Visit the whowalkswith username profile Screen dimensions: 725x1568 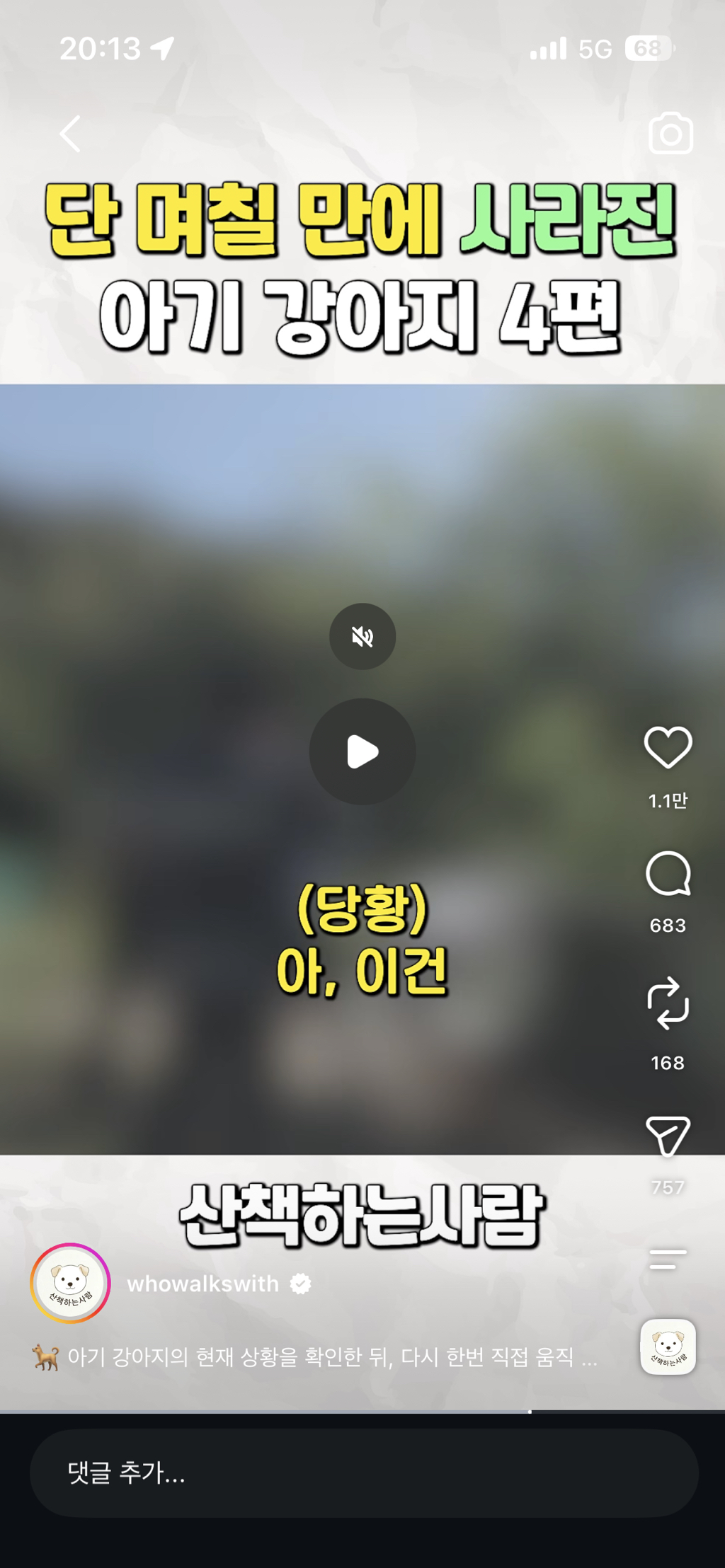coord(202,1284)
